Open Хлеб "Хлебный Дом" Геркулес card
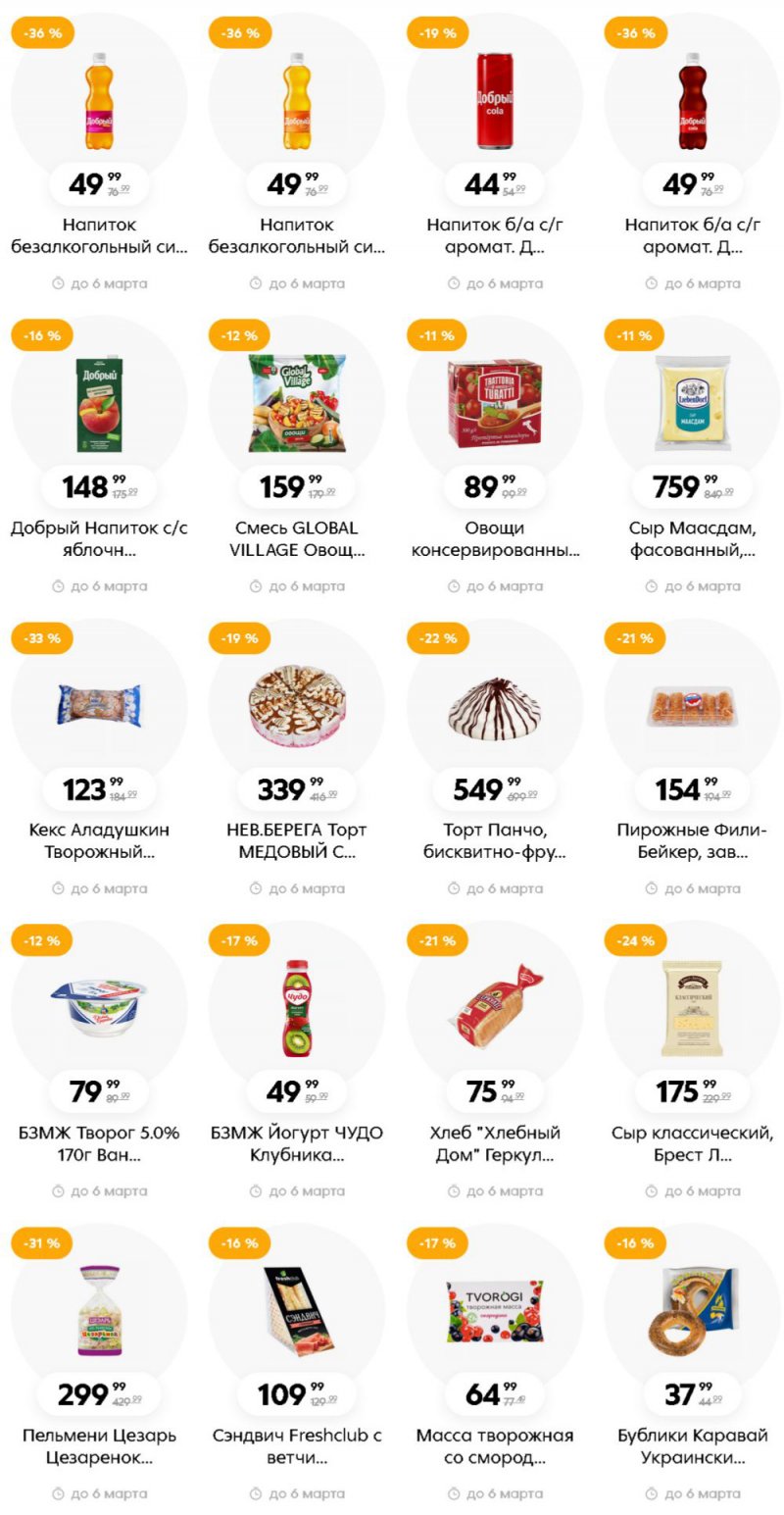 coord(494,1010)
